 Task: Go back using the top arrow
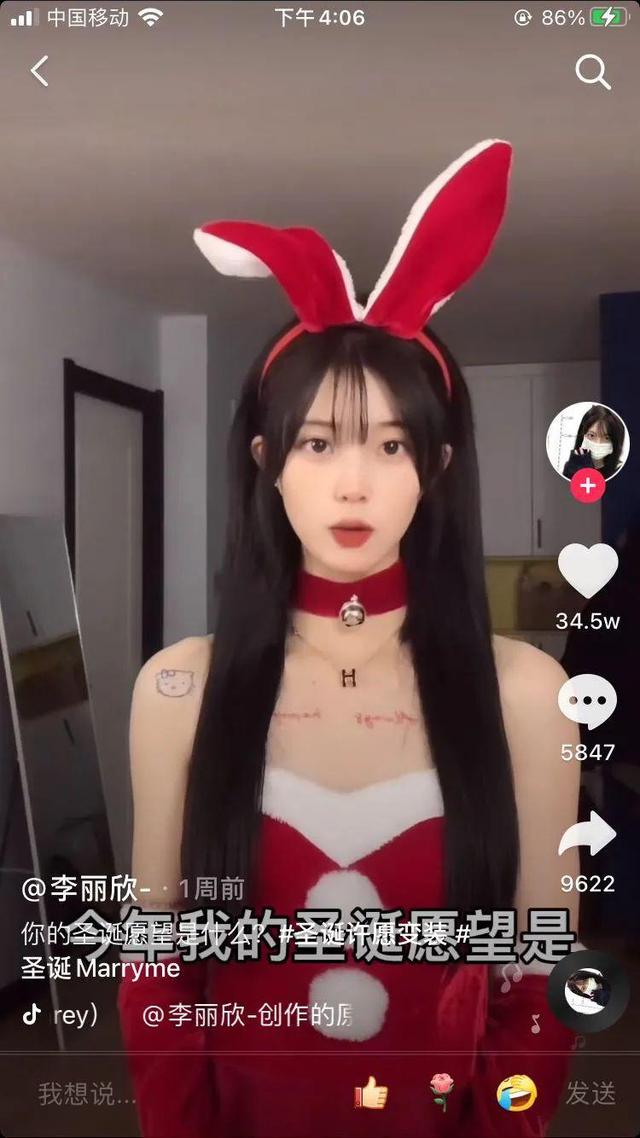(x=40, y=71)
